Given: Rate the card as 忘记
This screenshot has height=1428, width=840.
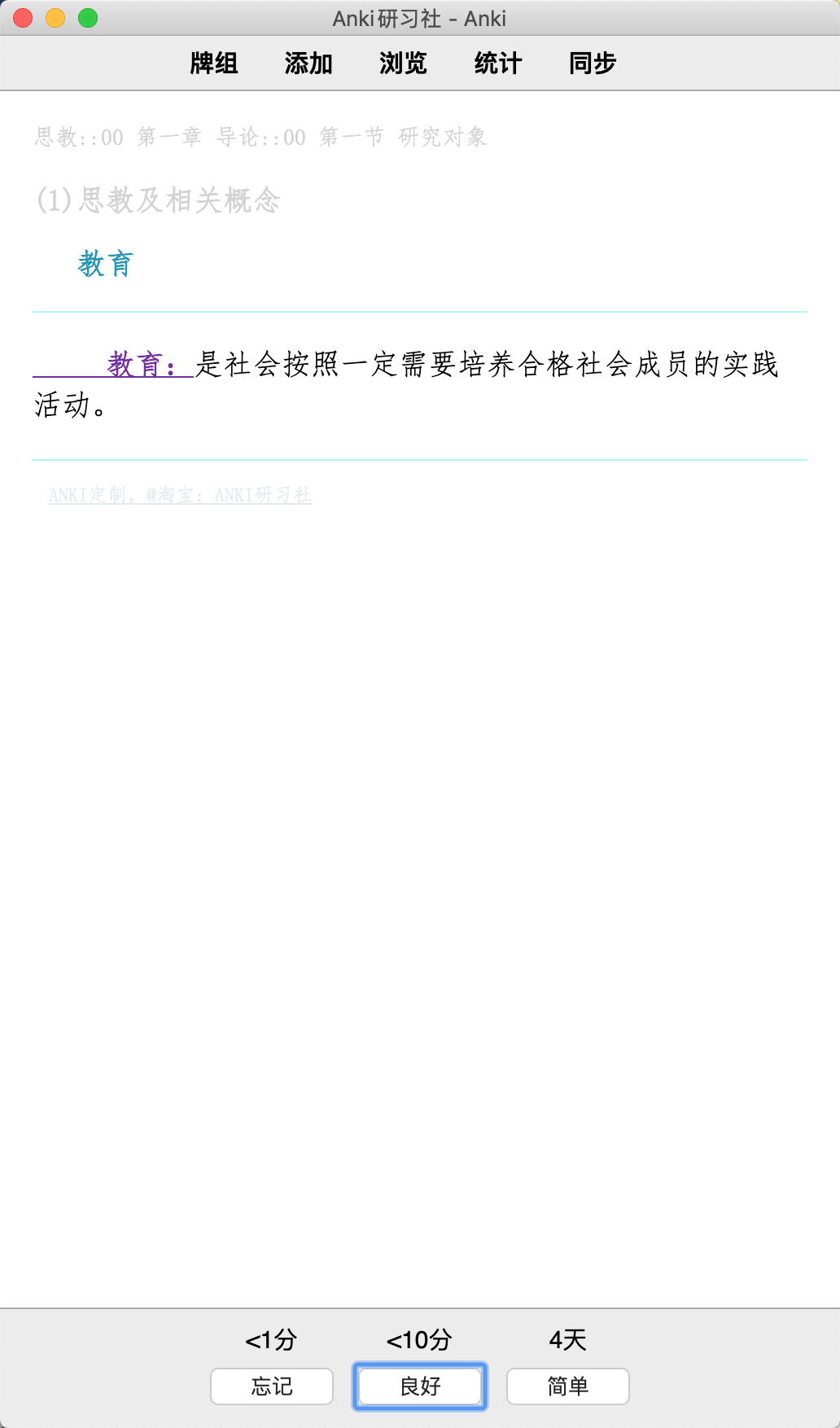Looking at the screenshot, I should [272, 1386].
